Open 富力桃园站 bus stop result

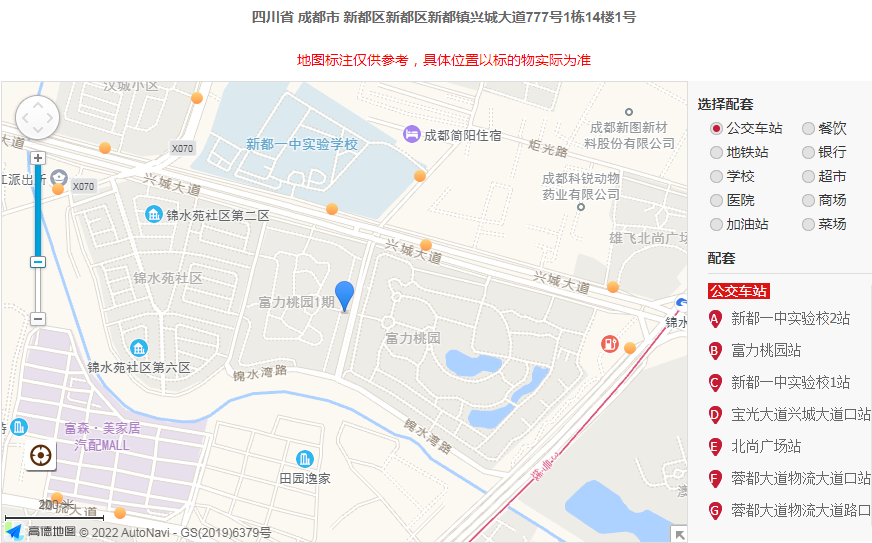(x=765, y=350)
